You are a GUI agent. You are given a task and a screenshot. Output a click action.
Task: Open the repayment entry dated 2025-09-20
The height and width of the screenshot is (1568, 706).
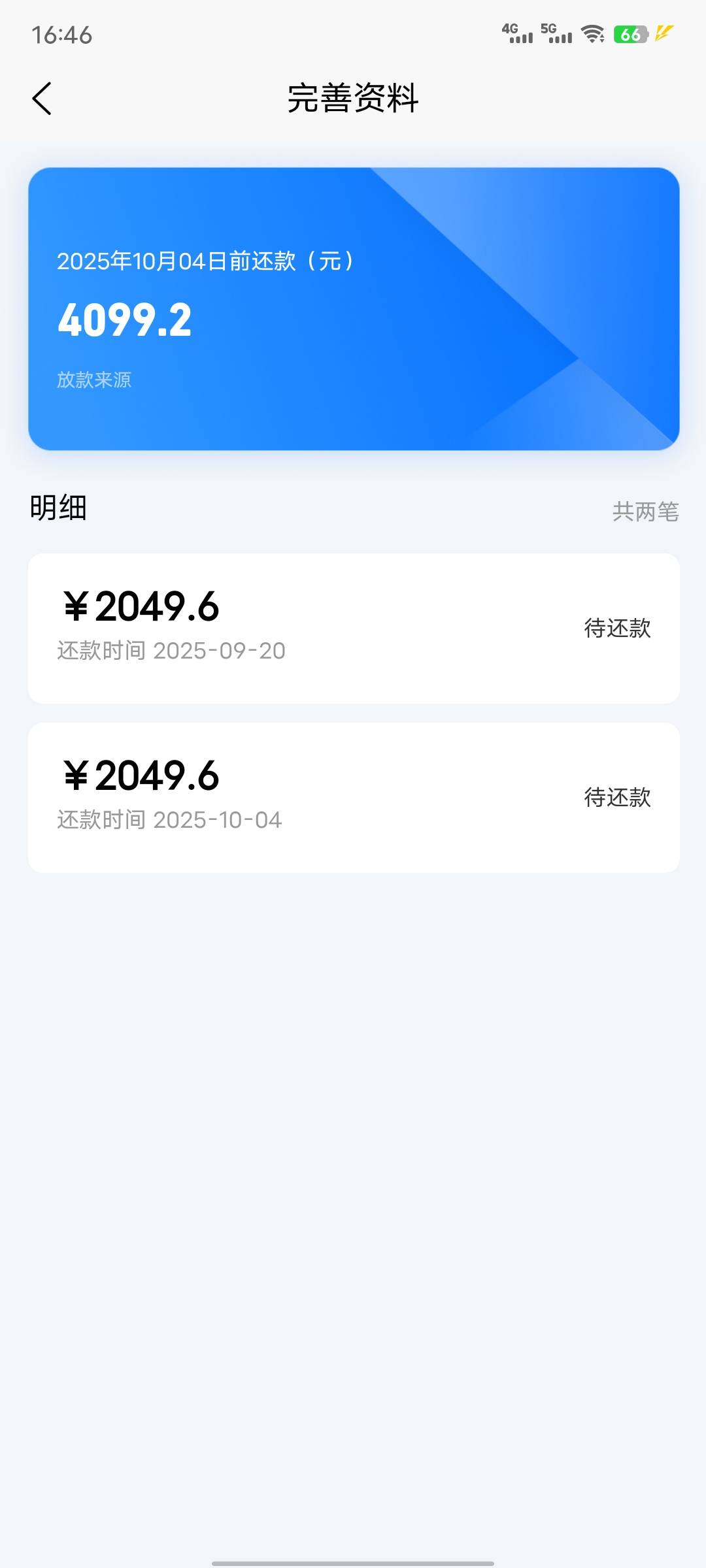tap(354, 629)
